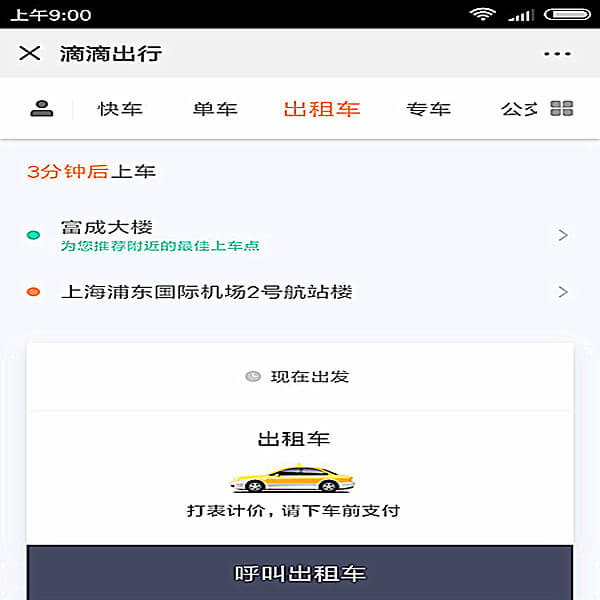Change pickup point 富成大楼

[x=300, y=235]
